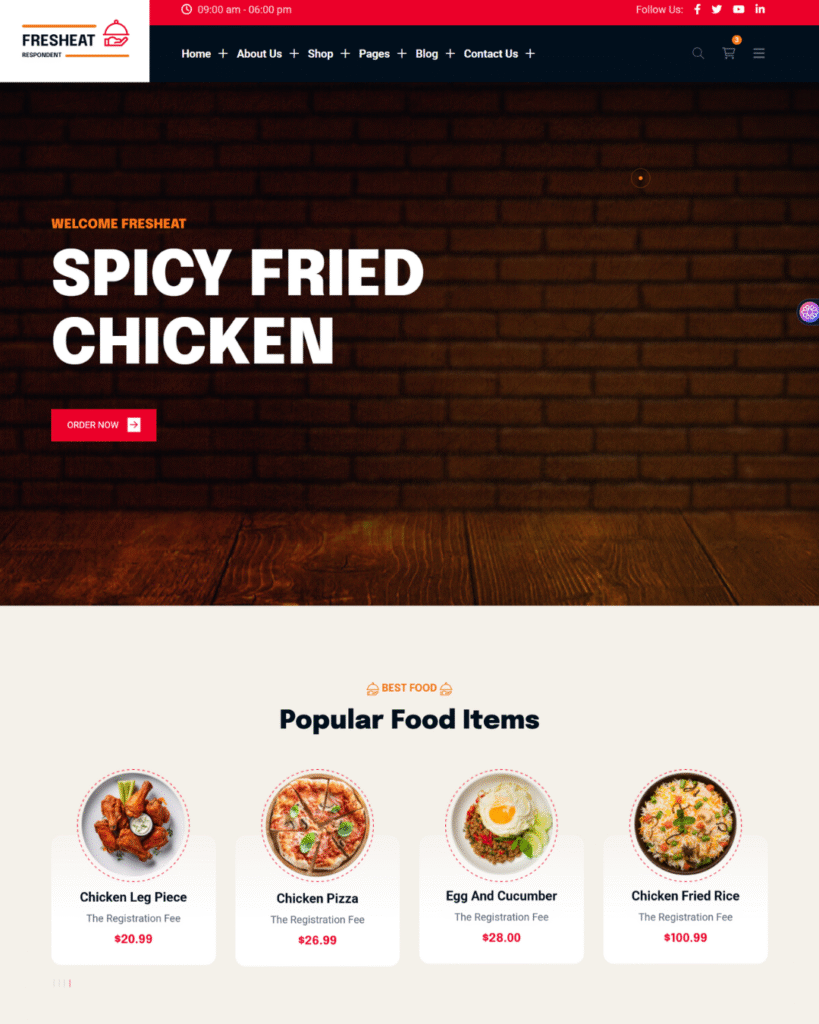Open the Chicken Pizza card

click(317, 898)
